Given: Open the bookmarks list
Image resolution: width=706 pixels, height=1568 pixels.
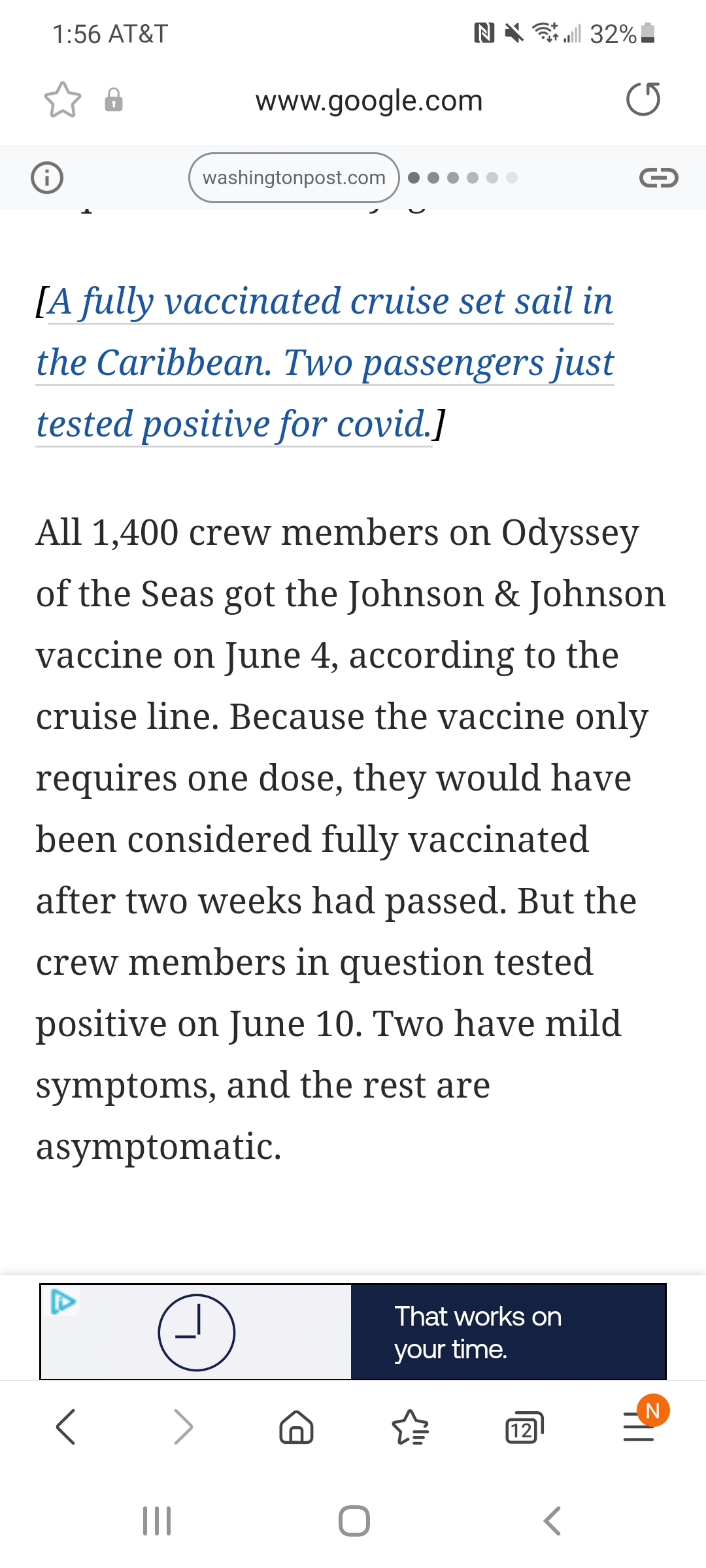Looking at the screenshot, I should coord(411,1427).
